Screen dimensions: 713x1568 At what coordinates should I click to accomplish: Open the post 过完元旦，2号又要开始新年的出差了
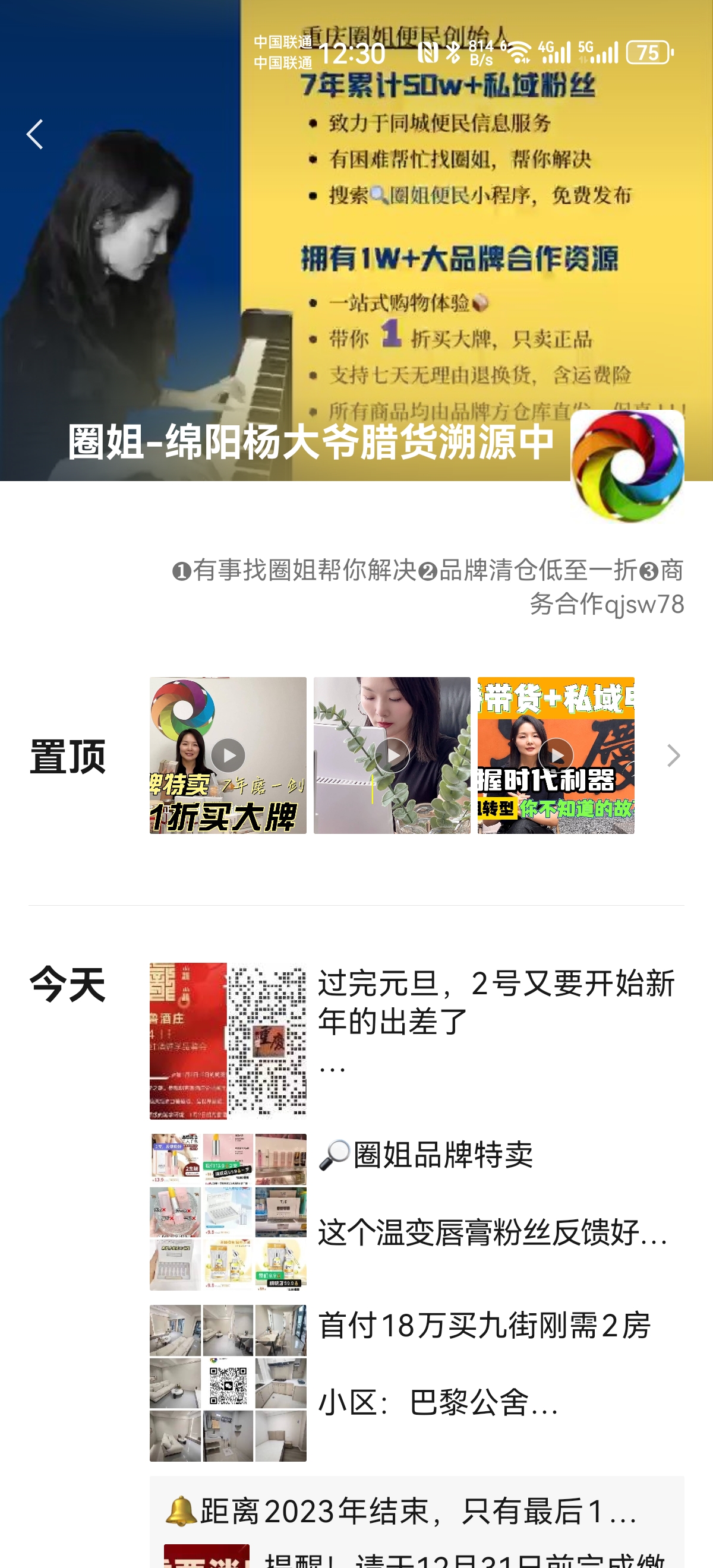click(417, 1041)
